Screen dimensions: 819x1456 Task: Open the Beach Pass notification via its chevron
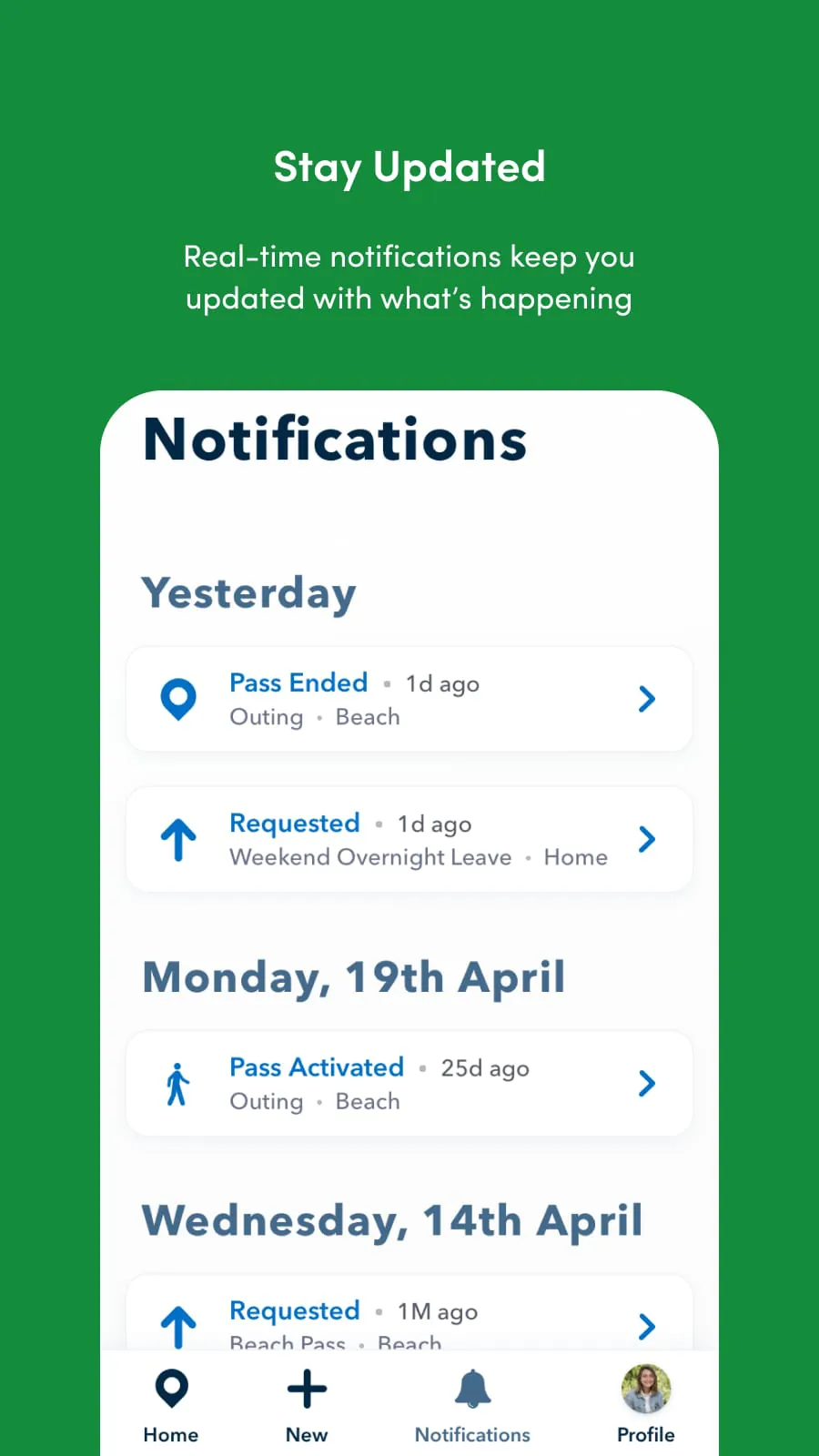[647, 1327]
